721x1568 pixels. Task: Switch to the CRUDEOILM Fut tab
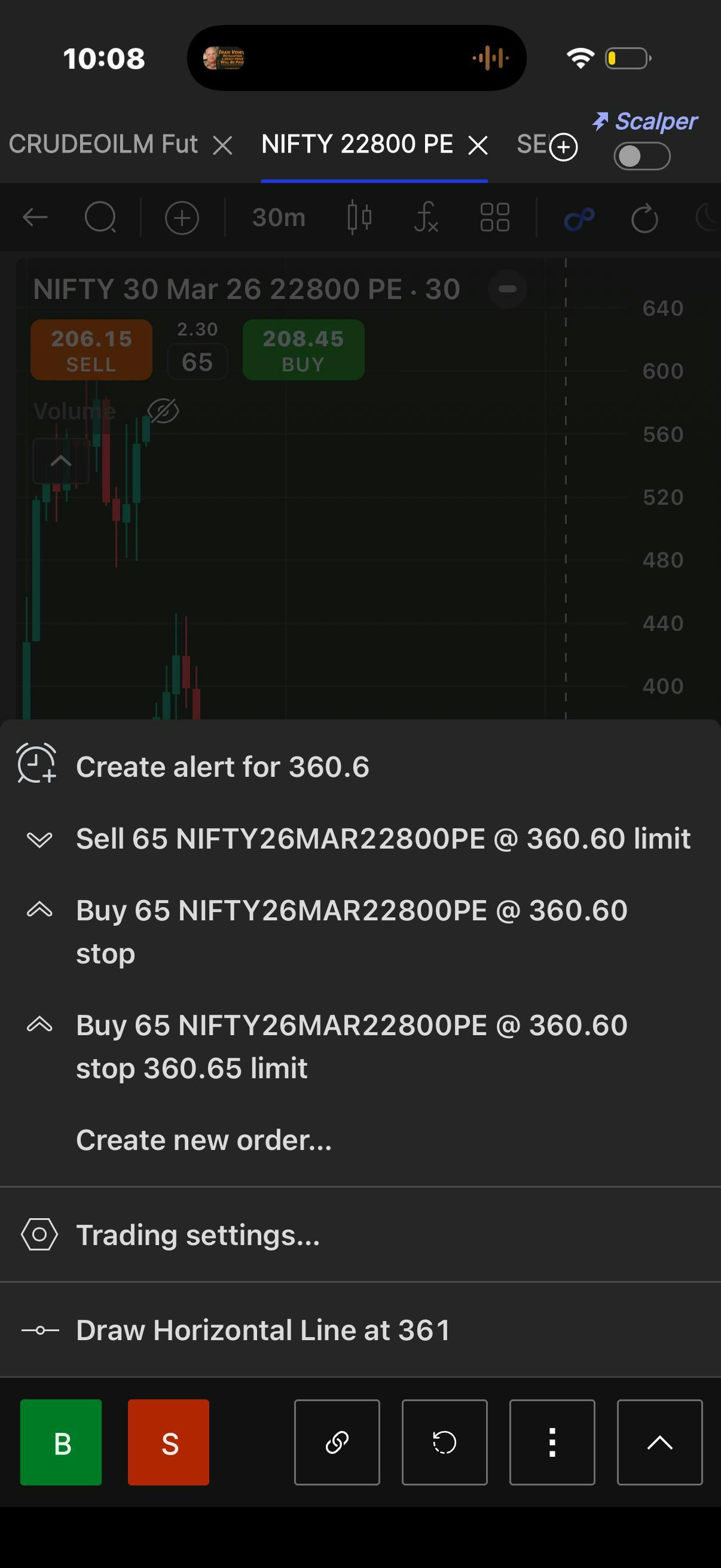pyautogui.click(x=103, y=144)
